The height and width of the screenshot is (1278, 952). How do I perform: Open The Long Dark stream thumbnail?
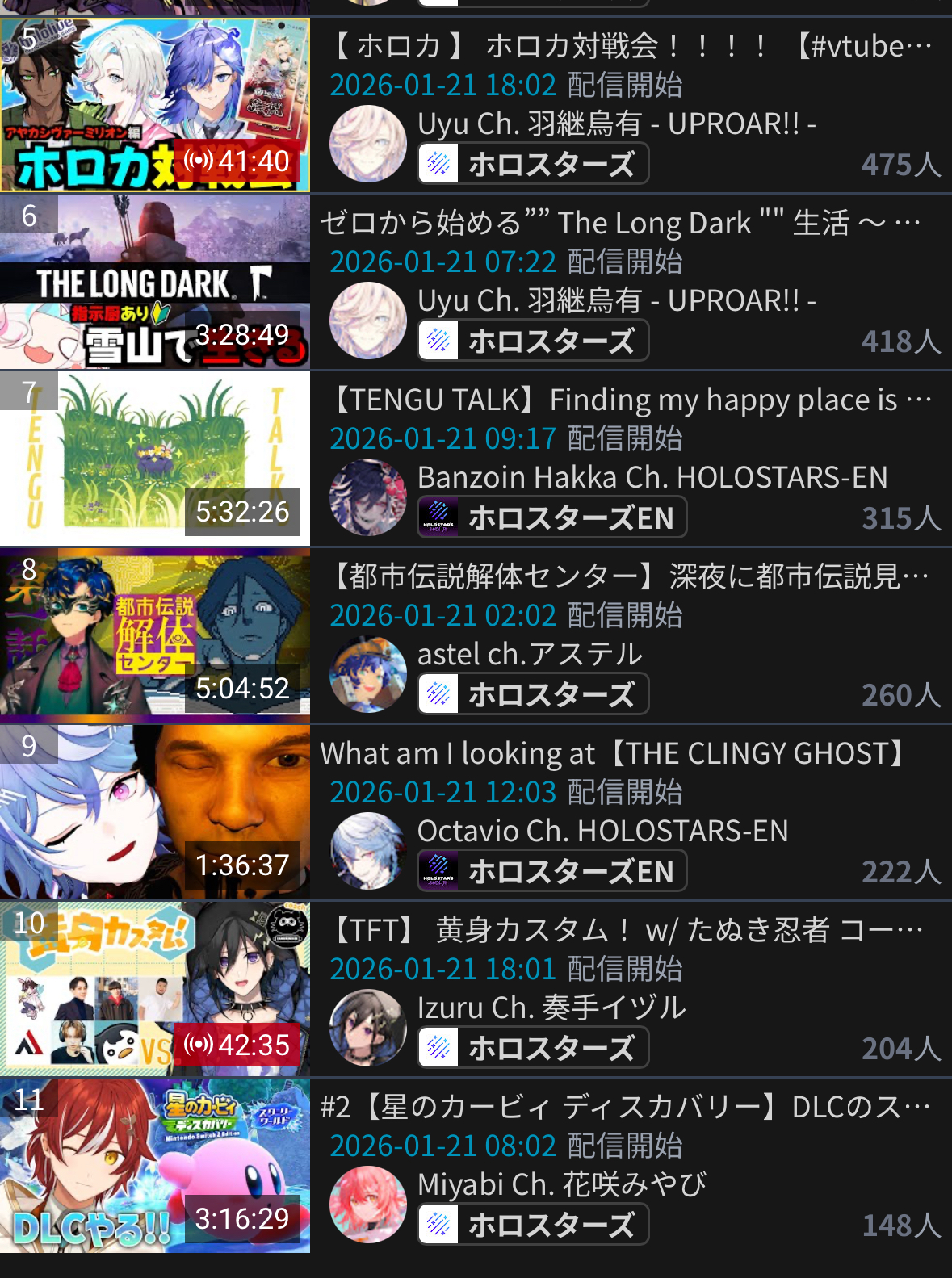[155, 282]
